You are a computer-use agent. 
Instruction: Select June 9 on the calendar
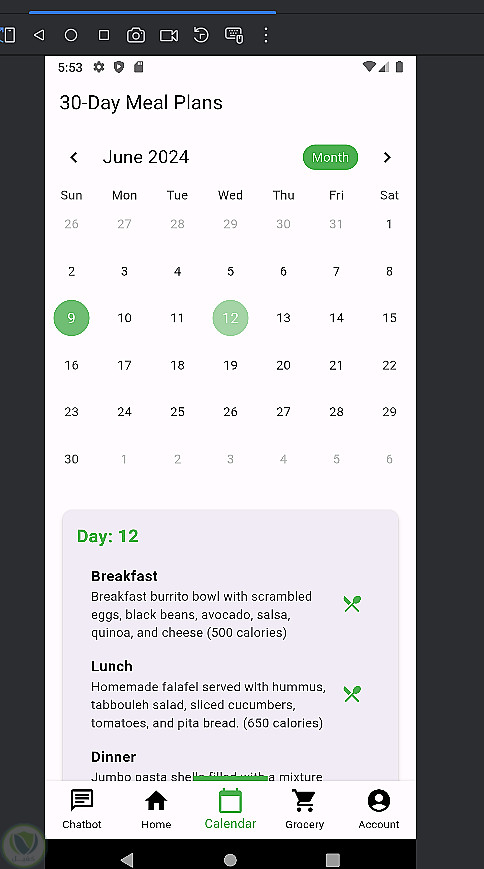[x=71, y=318]
